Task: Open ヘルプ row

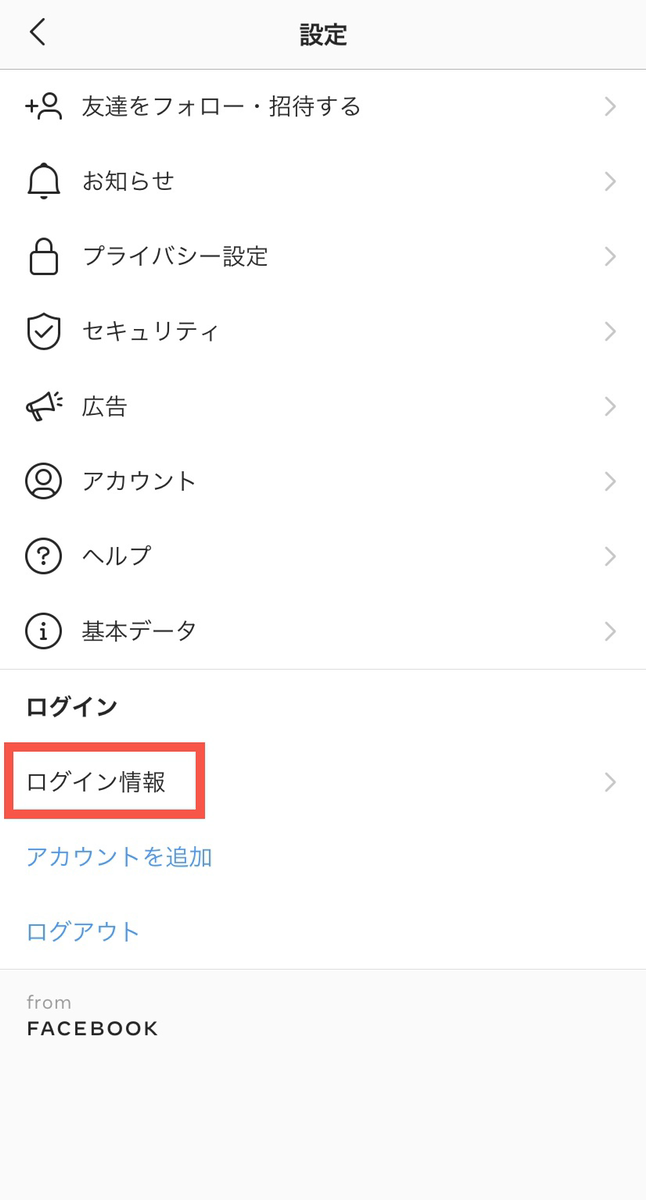Action: pos(323,557)
